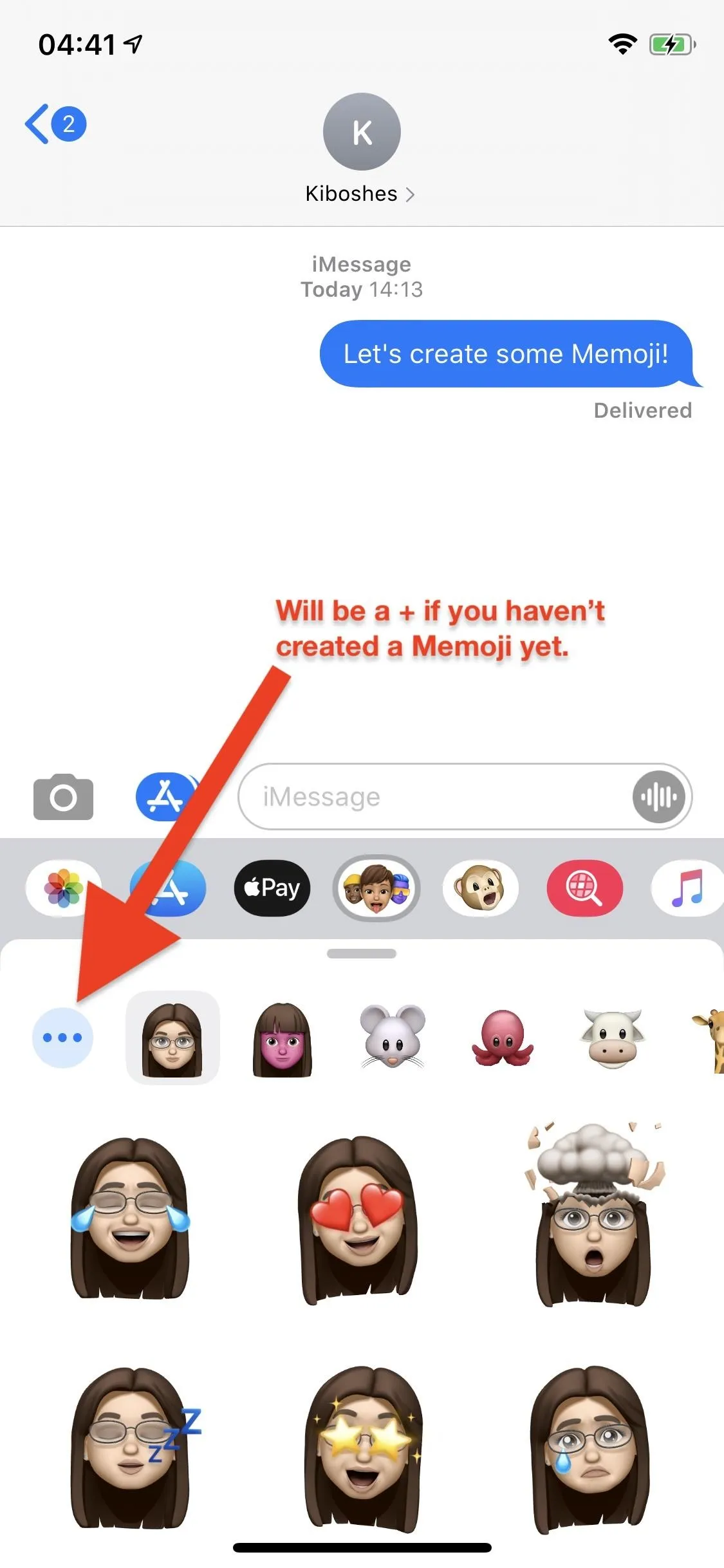The width and height of the screenshot is (724, 1568).
Task: Select the Memoji Stickers app
Action: [376, 888]
